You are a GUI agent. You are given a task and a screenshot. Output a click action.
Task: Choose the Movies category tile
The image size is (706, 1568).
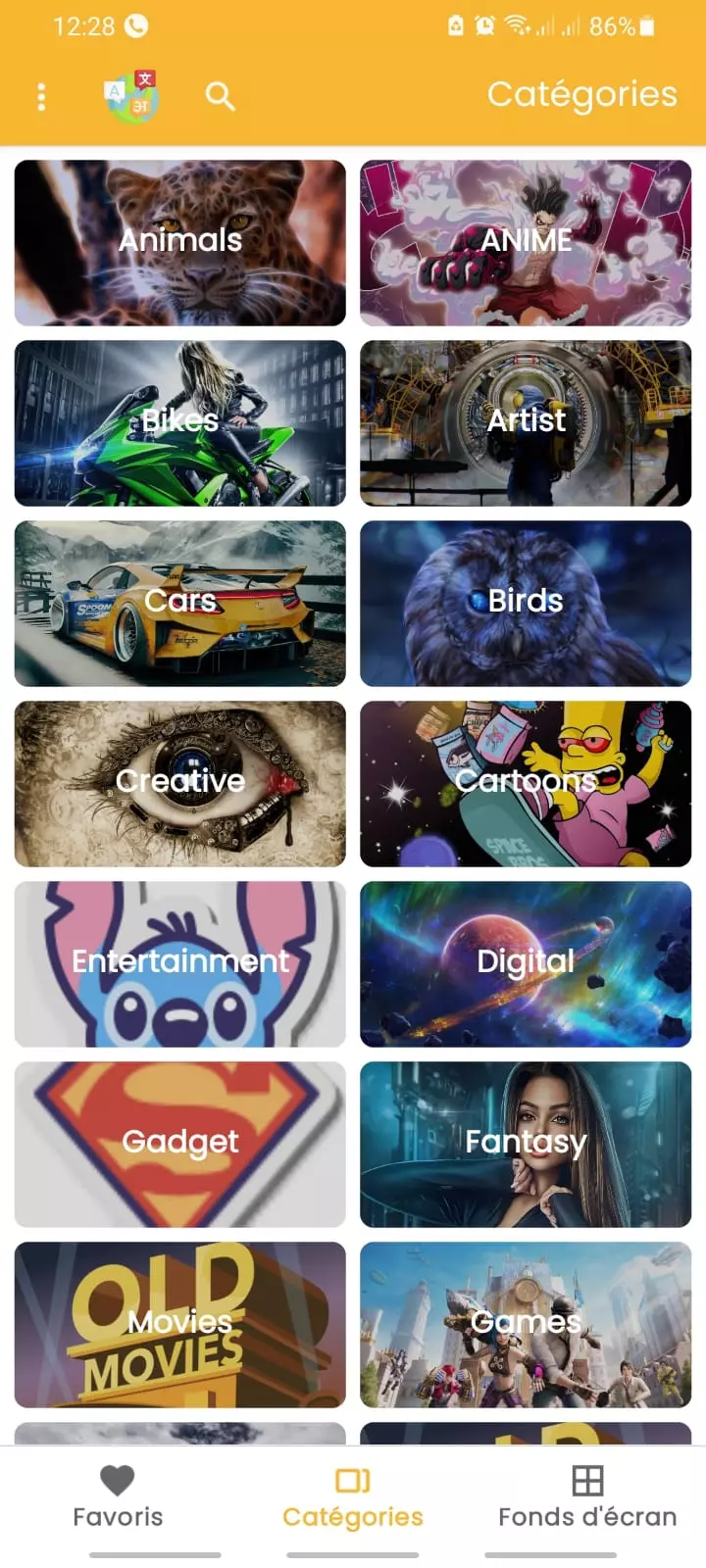180,1324
